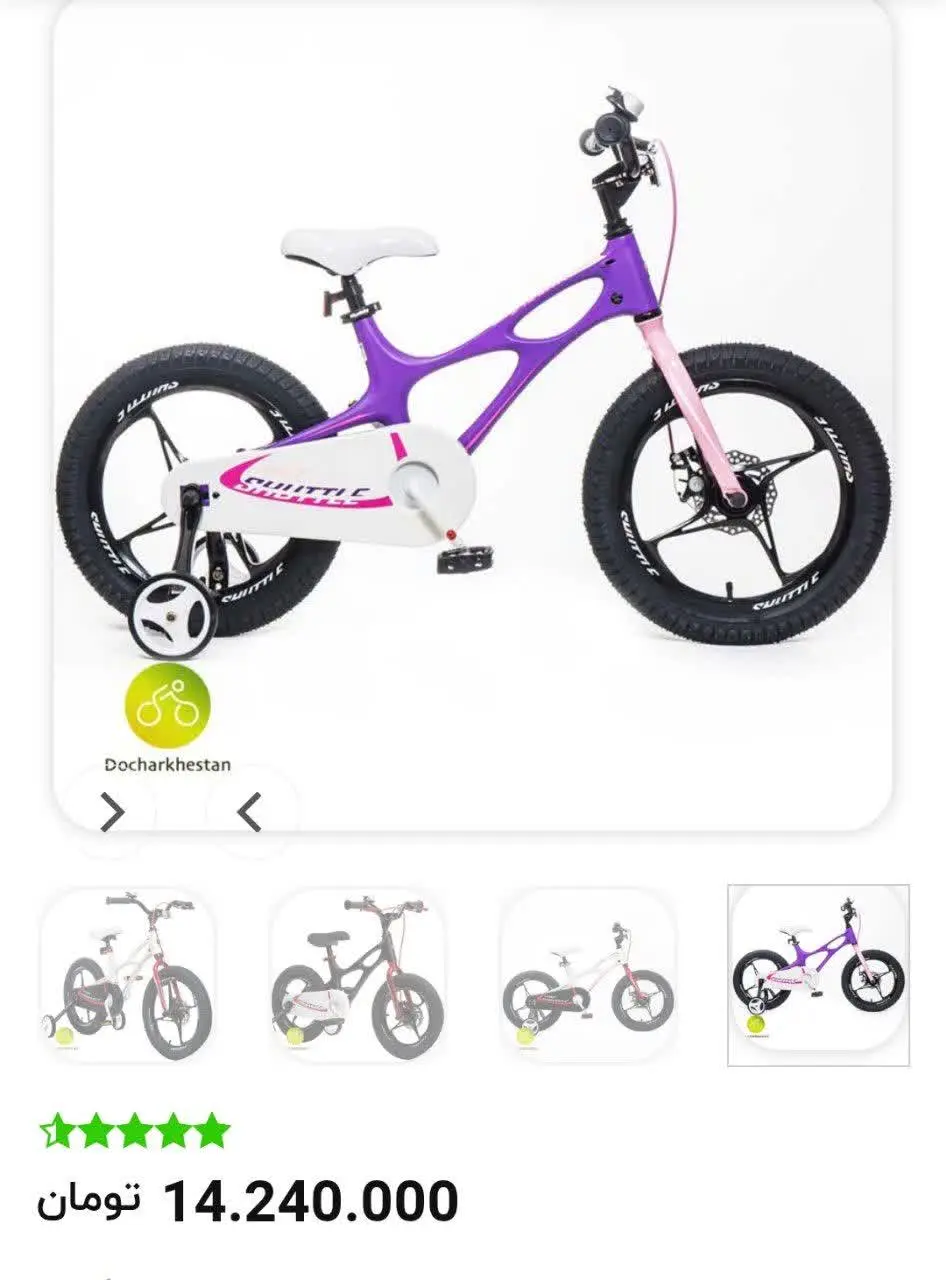Open the large purple bike product image
946x1280 pixels.
pos(472,400)
